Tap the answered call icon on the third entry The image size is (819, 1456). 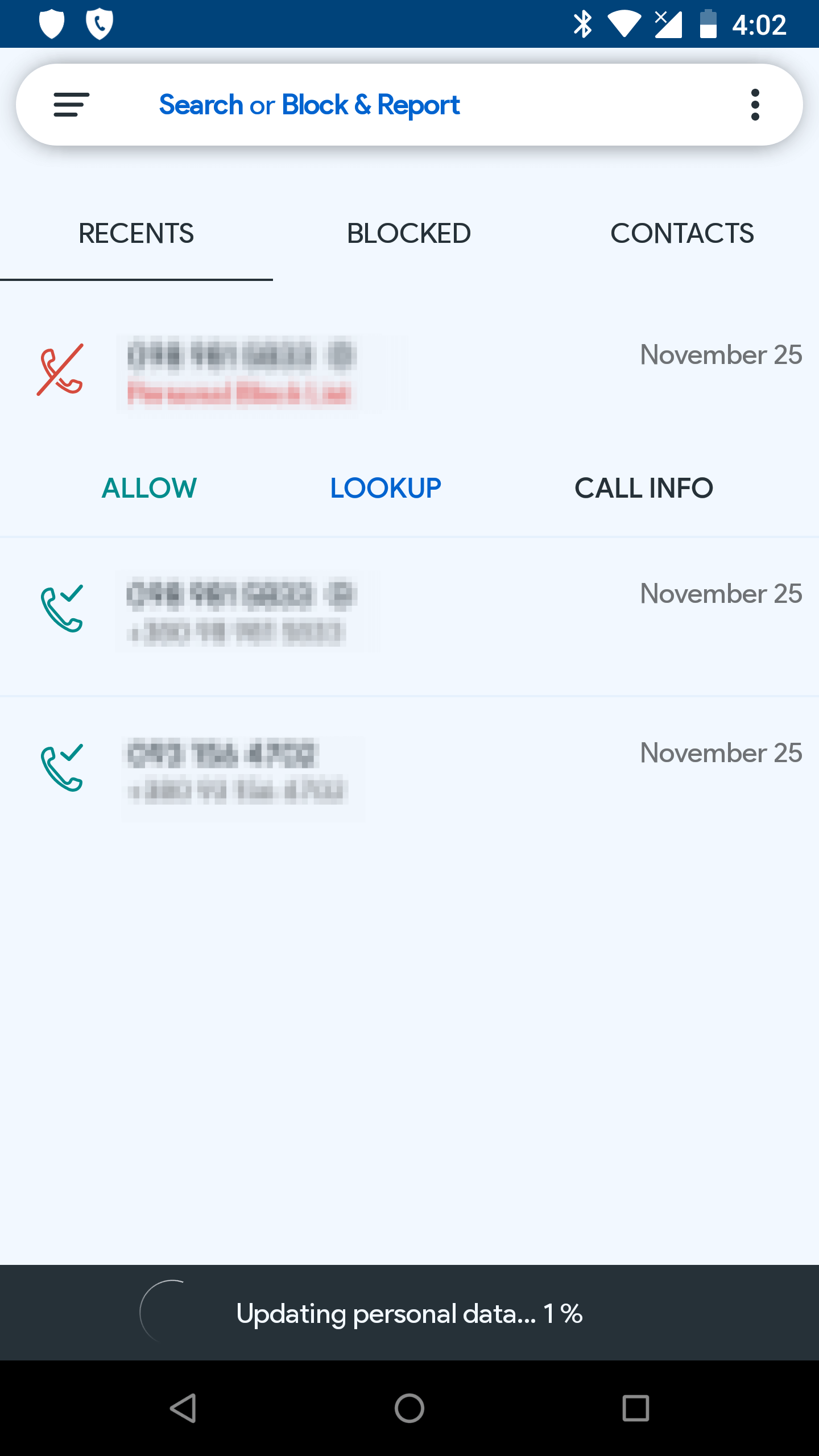pyautogui.click(x=63, y=770)
